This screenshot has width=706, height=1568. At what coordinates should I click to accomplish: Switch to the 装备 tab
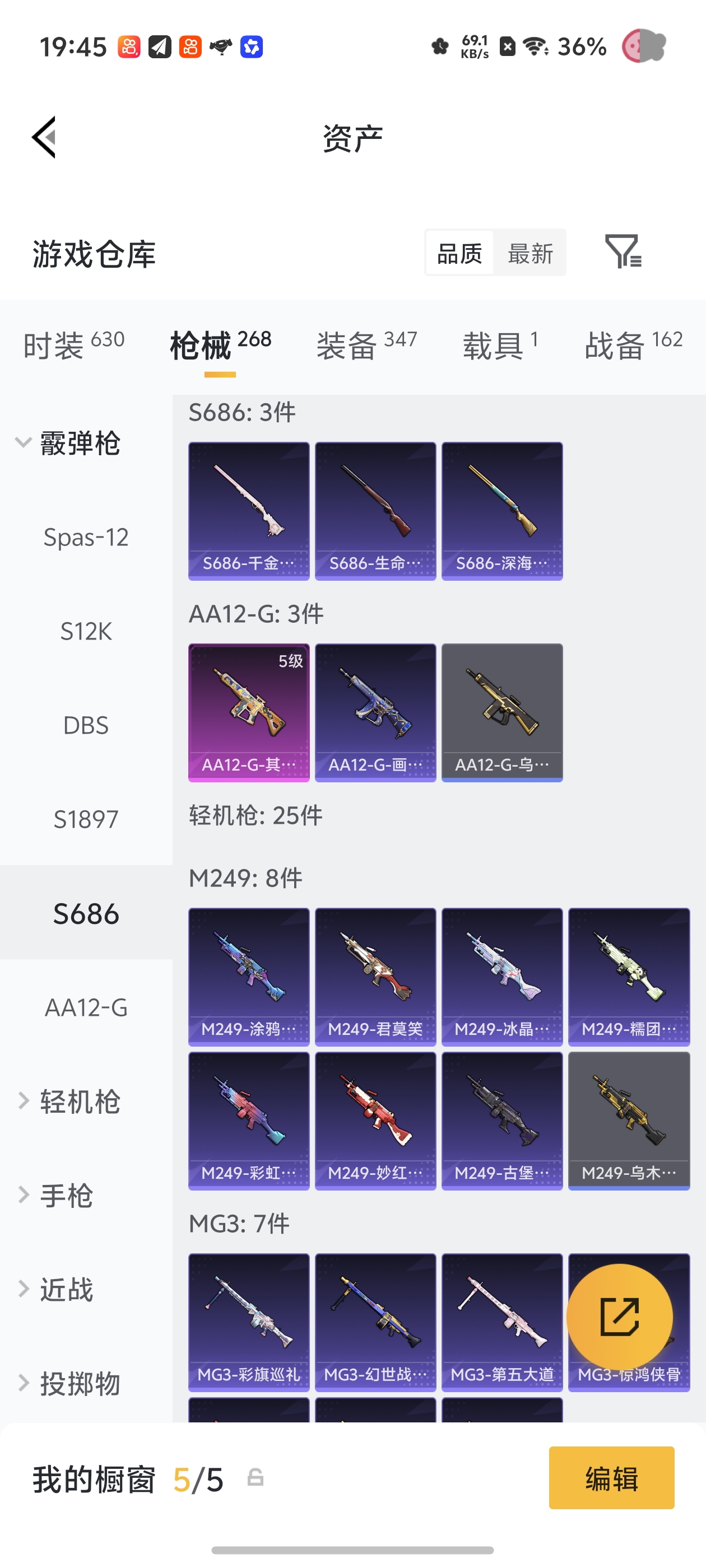366,346
